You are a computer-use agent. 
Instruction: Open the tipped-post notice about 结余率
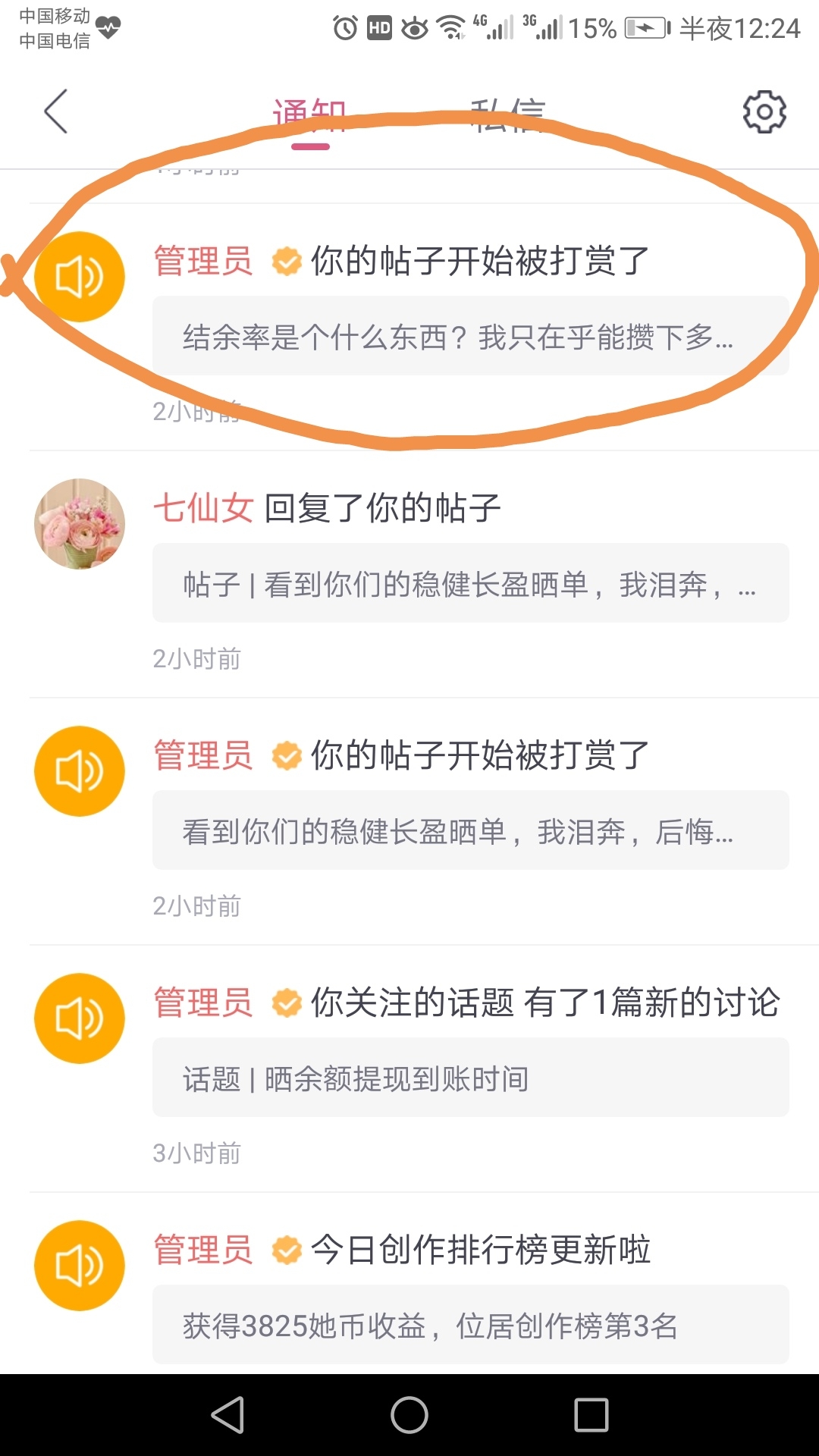pyautogui.click(x=424, y=327)
